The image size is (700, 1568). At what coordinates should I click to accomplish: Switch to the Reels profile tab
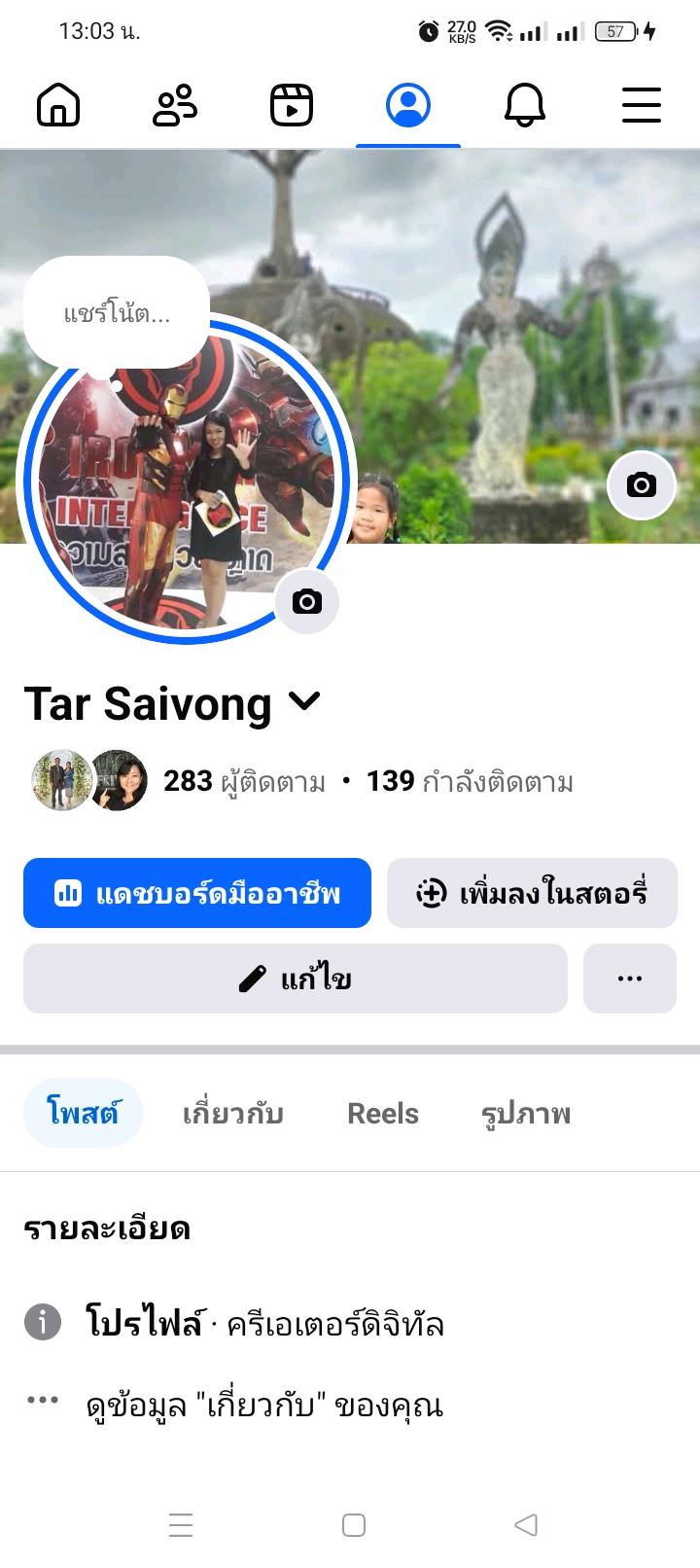click(383, 1113)
